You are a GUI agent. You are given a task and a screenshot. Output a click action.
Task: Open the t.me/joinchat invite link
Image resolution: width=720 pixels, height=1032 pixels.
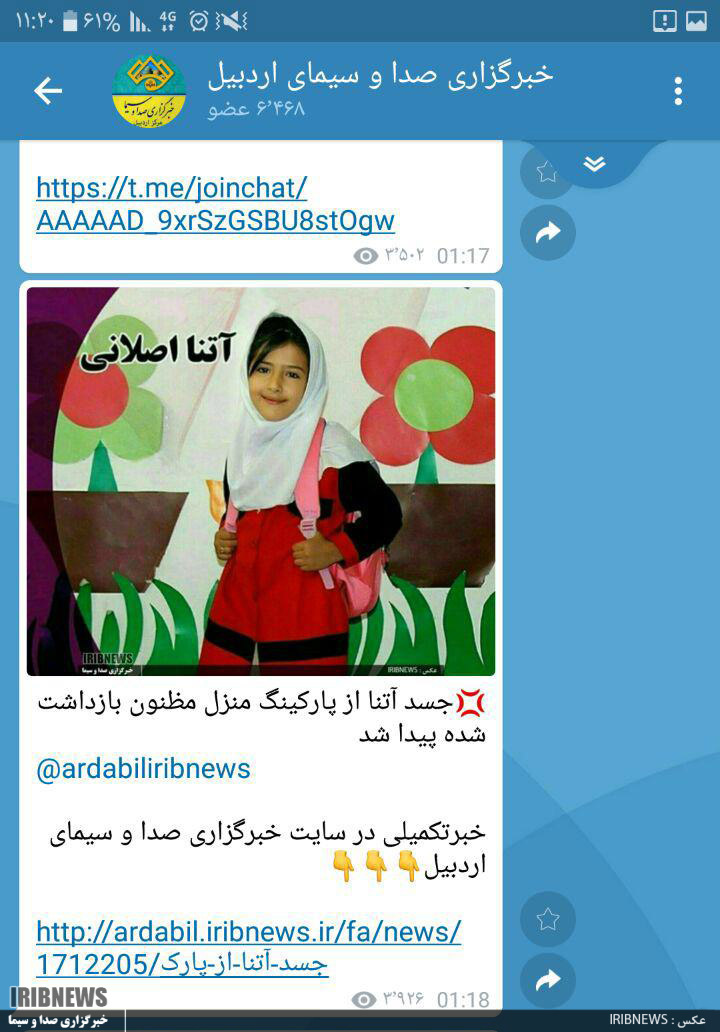[x=215, y=204]
